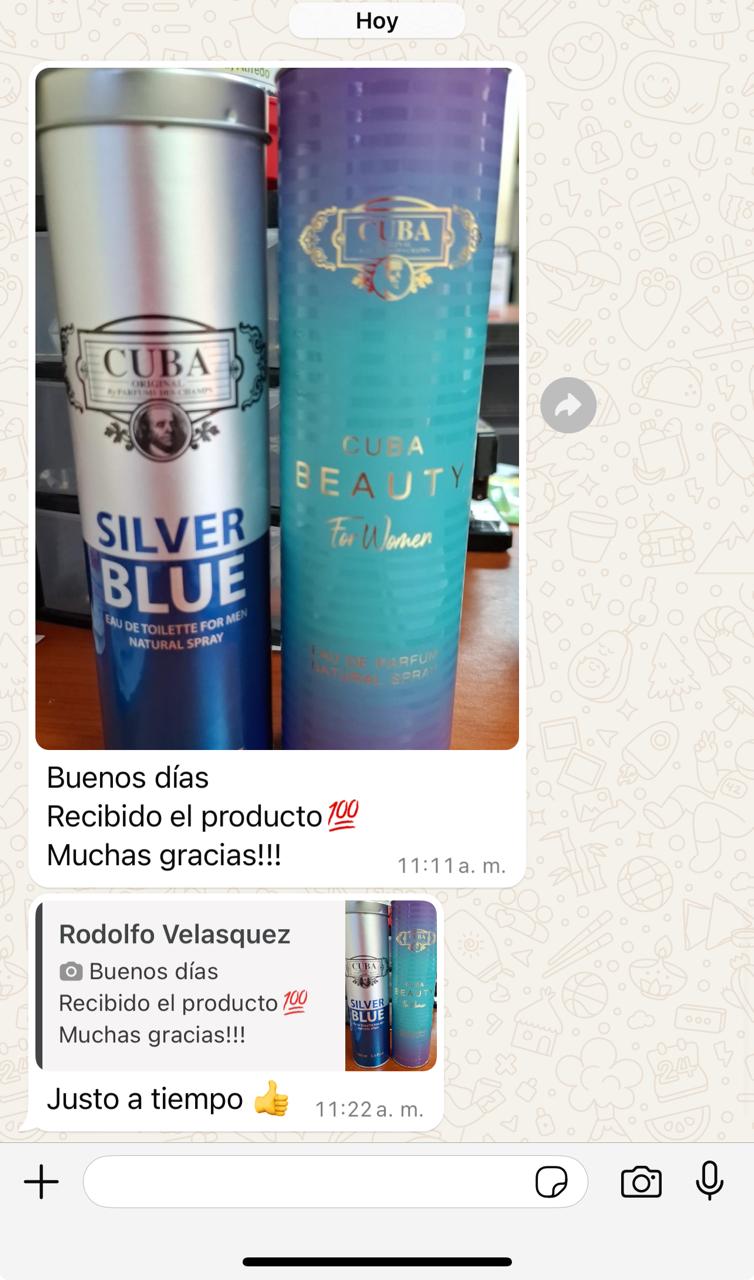Open the Cuba perfumes photo message

tap(277, 408)
